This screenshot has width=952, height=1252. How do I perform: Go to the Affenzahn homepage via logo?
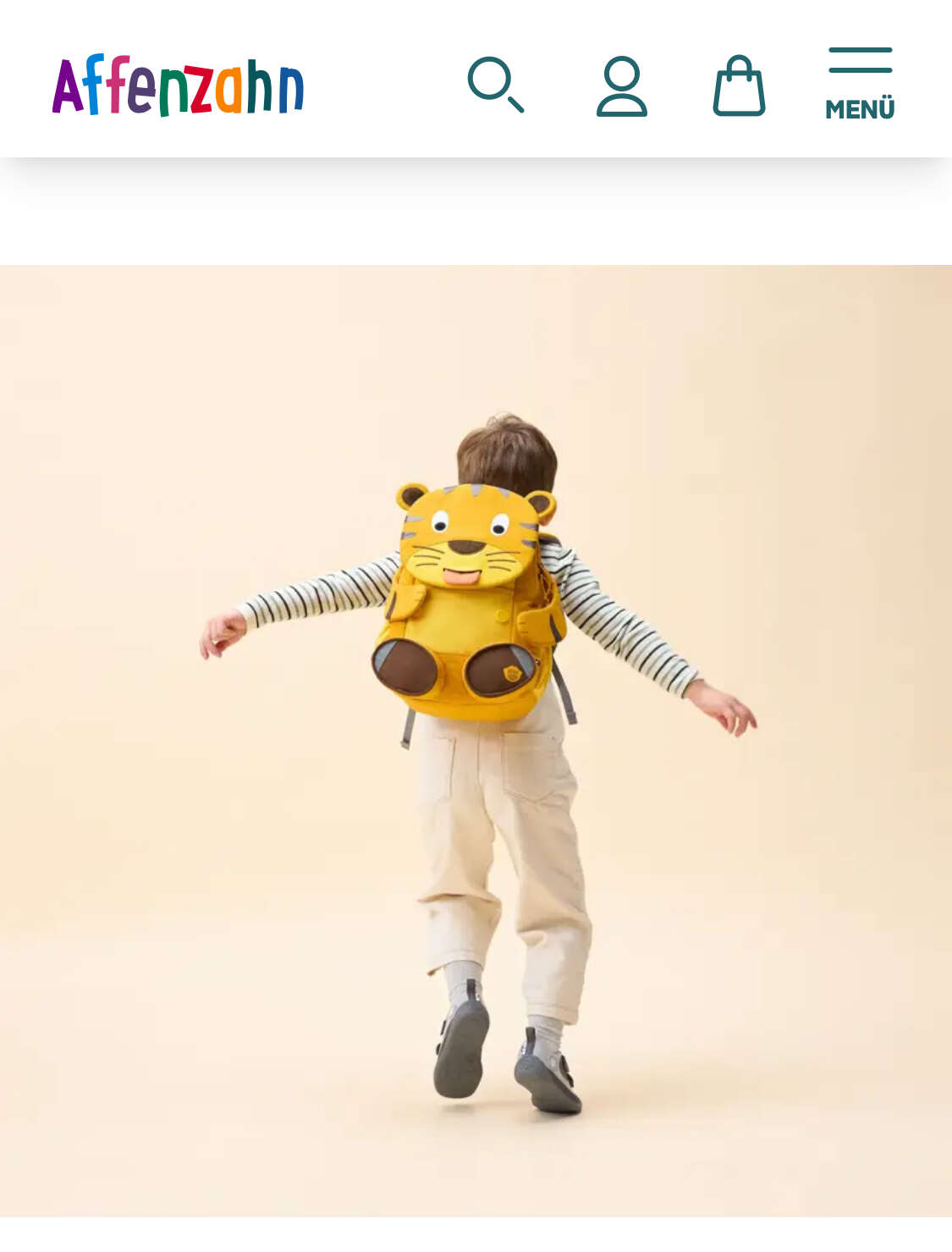pyautogui.click(x=178, y=85)
